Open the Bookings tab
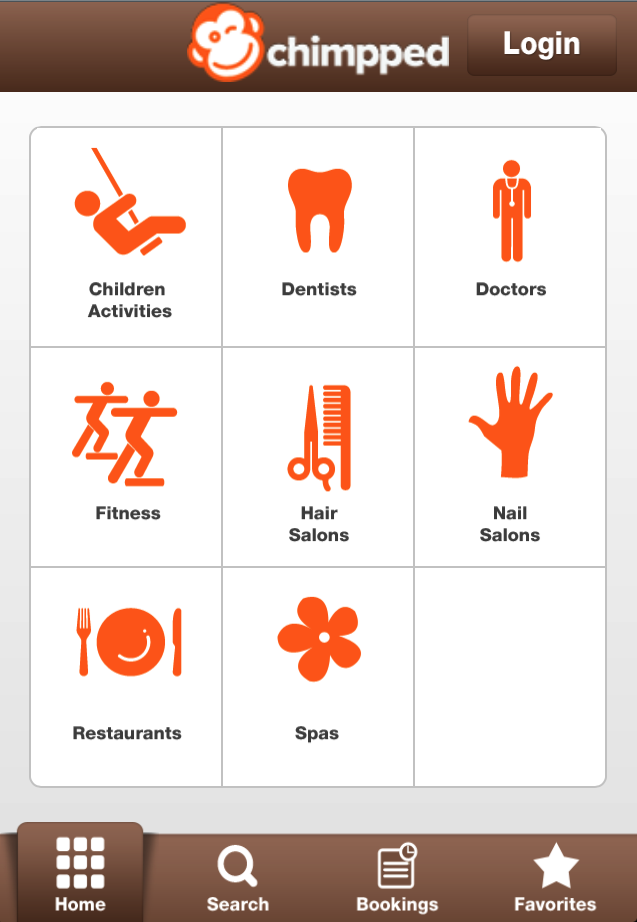 (x=397, y=877)
